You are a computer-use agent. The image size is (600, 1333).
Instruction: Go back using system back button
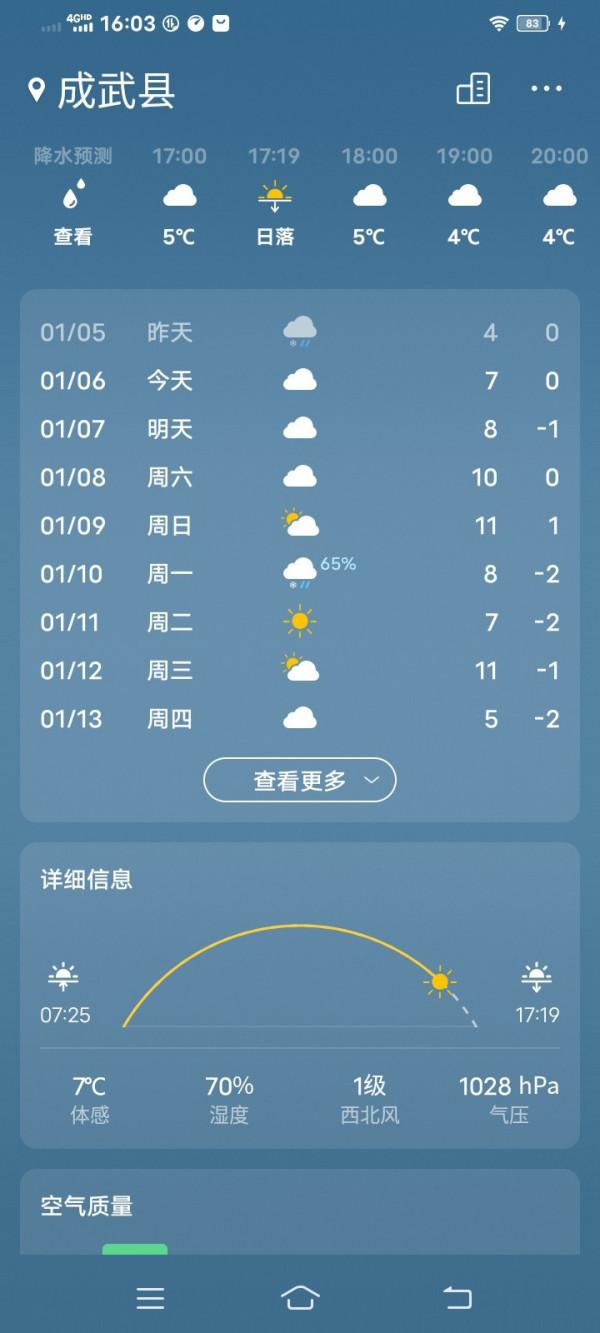tap(457, 1298)
